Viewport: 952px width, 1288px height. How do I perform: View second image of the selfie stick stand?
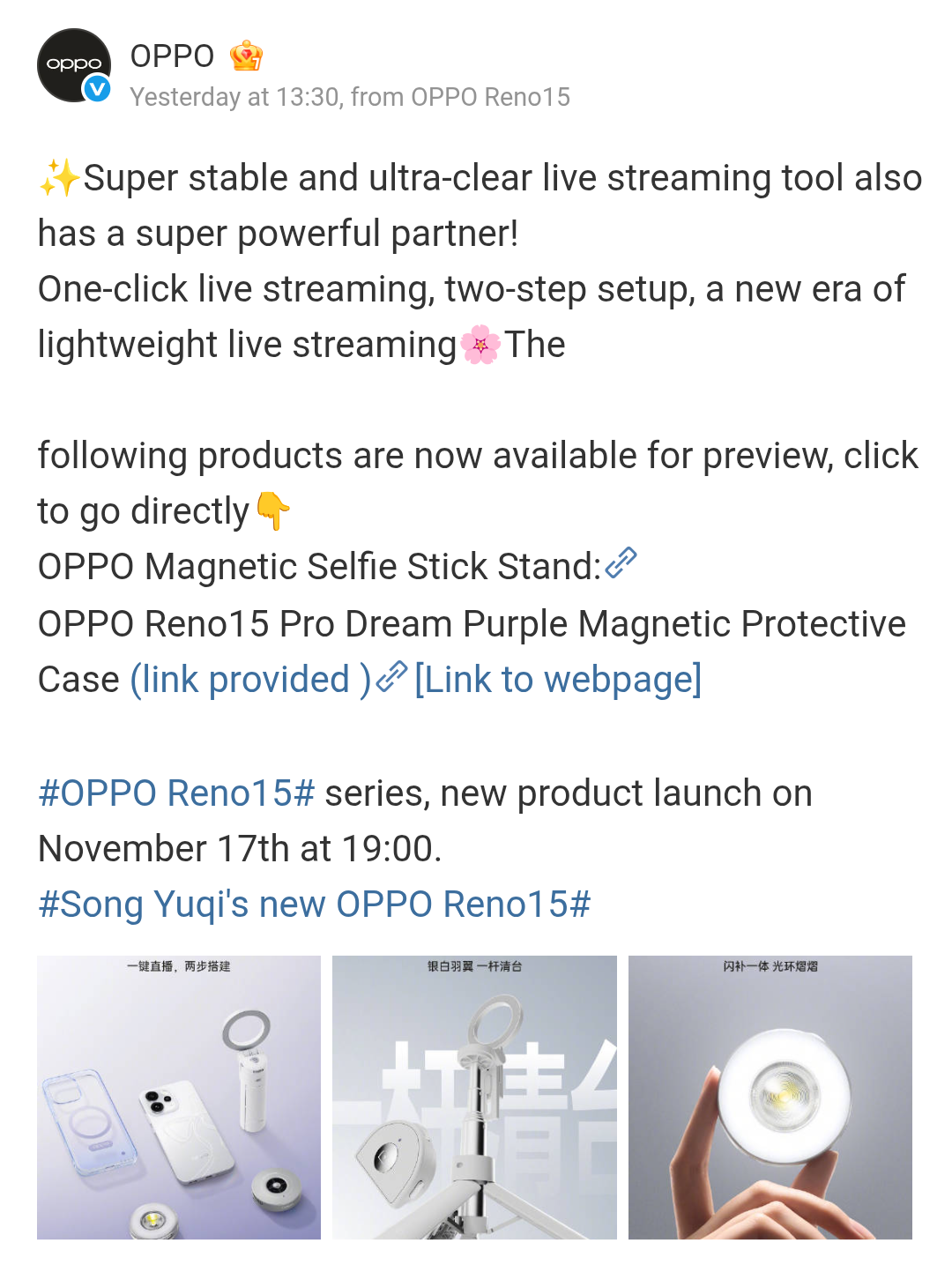[474, 1098]
